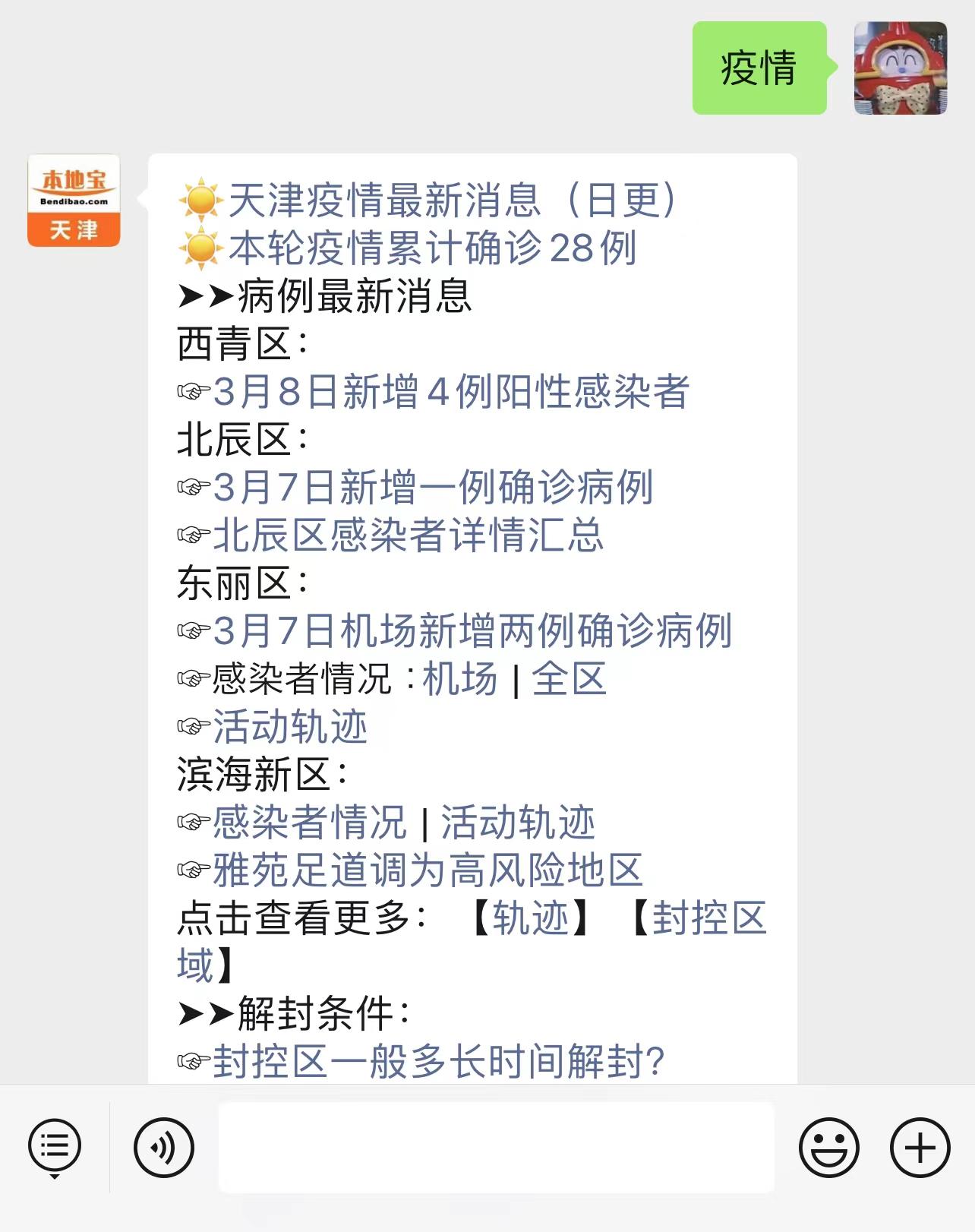The height and width of the screenshot is (1232, 975).
Task: Open link 本轮疫情累计确诊28例
Action: click(431, 248)
